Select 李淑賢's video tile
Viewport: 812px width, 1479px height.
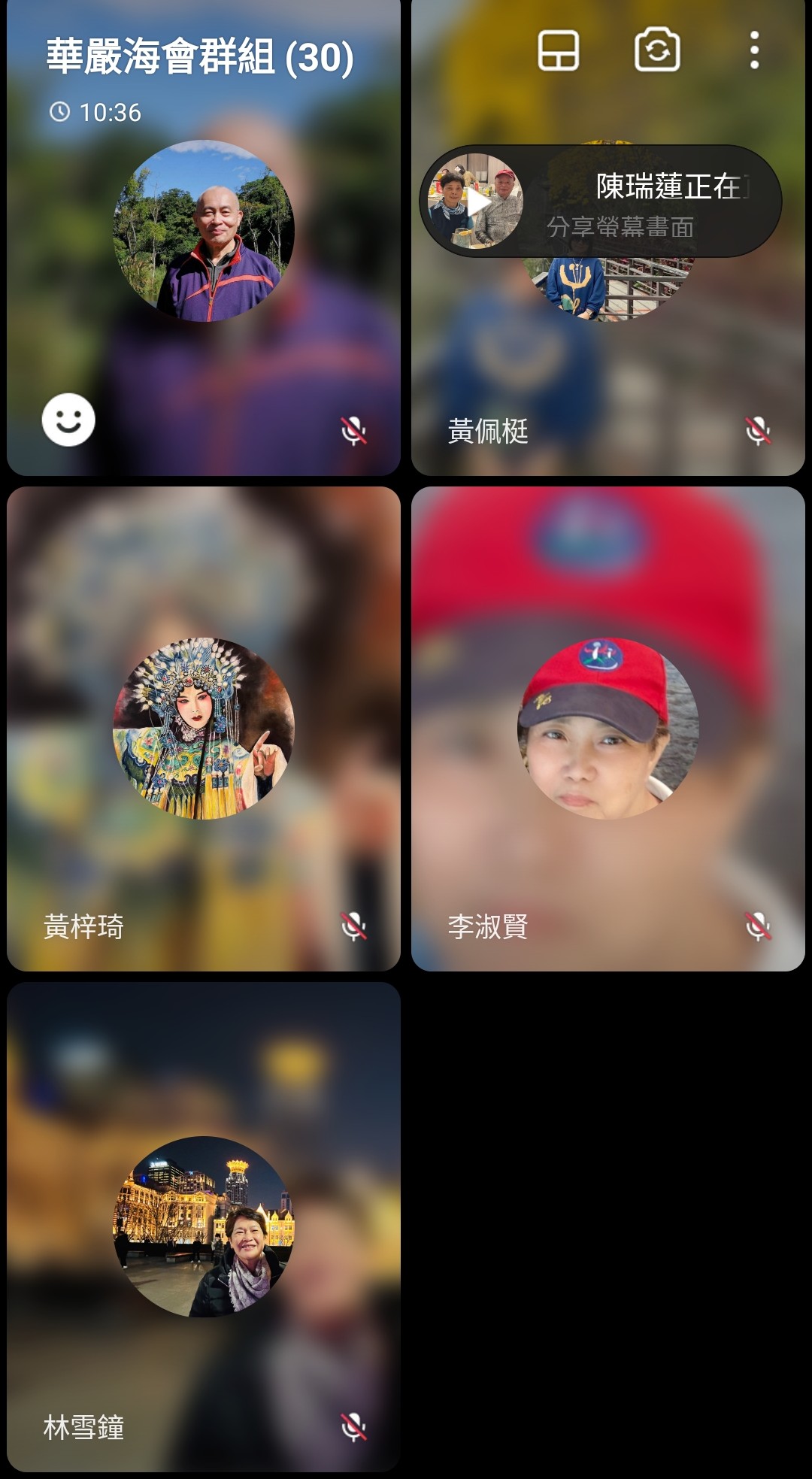point(607,728)
